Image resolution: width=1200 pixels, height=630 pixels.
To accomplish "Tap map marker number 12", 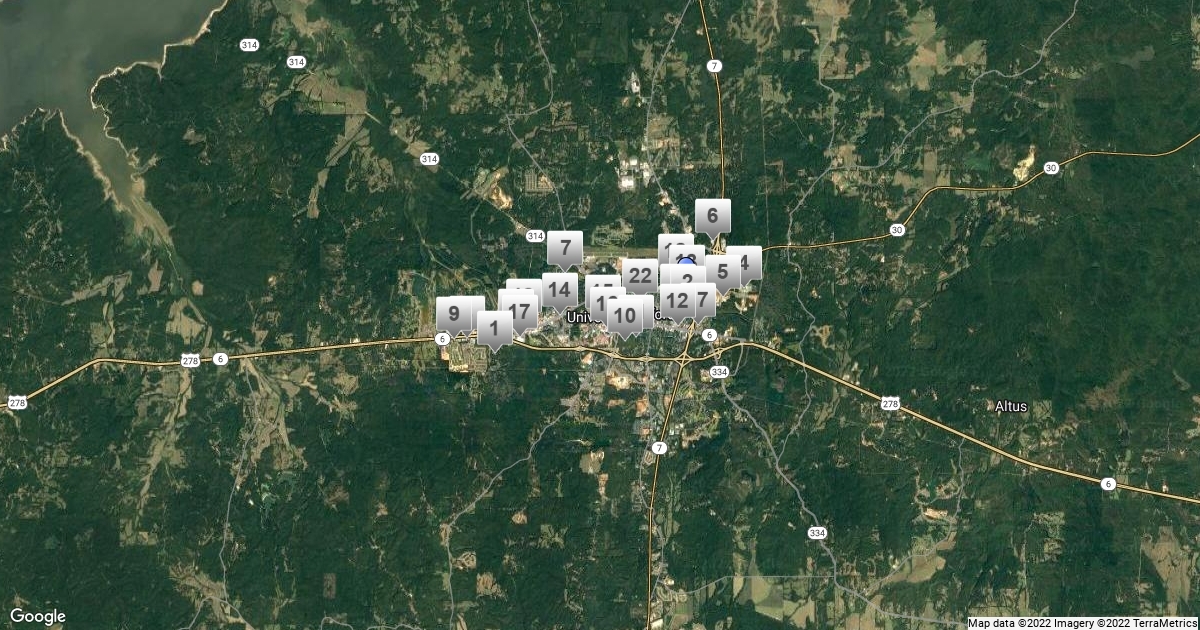I will pyautogui.click(x=676, y=299).
